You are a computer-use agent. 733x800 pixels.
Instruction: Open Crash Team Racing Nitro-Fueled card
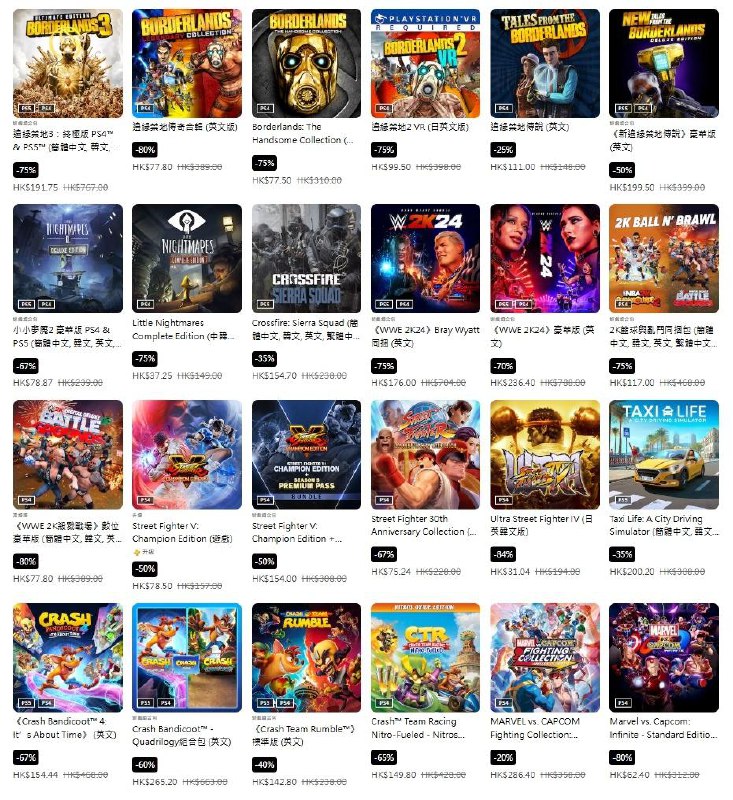click(425, 656)
